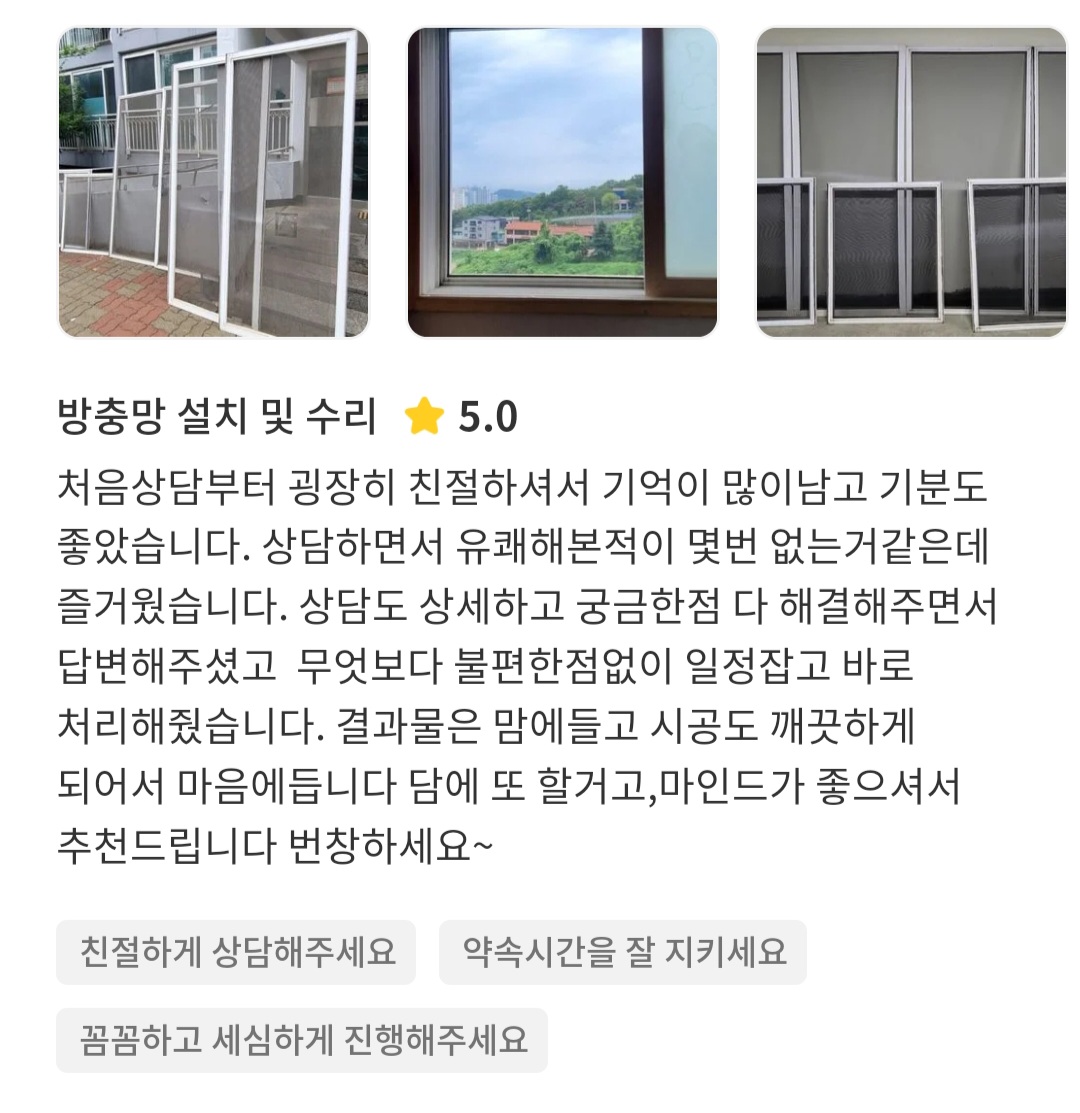View the window landscape review photo
The image size is (1080, 1113).
click(562, 182)
